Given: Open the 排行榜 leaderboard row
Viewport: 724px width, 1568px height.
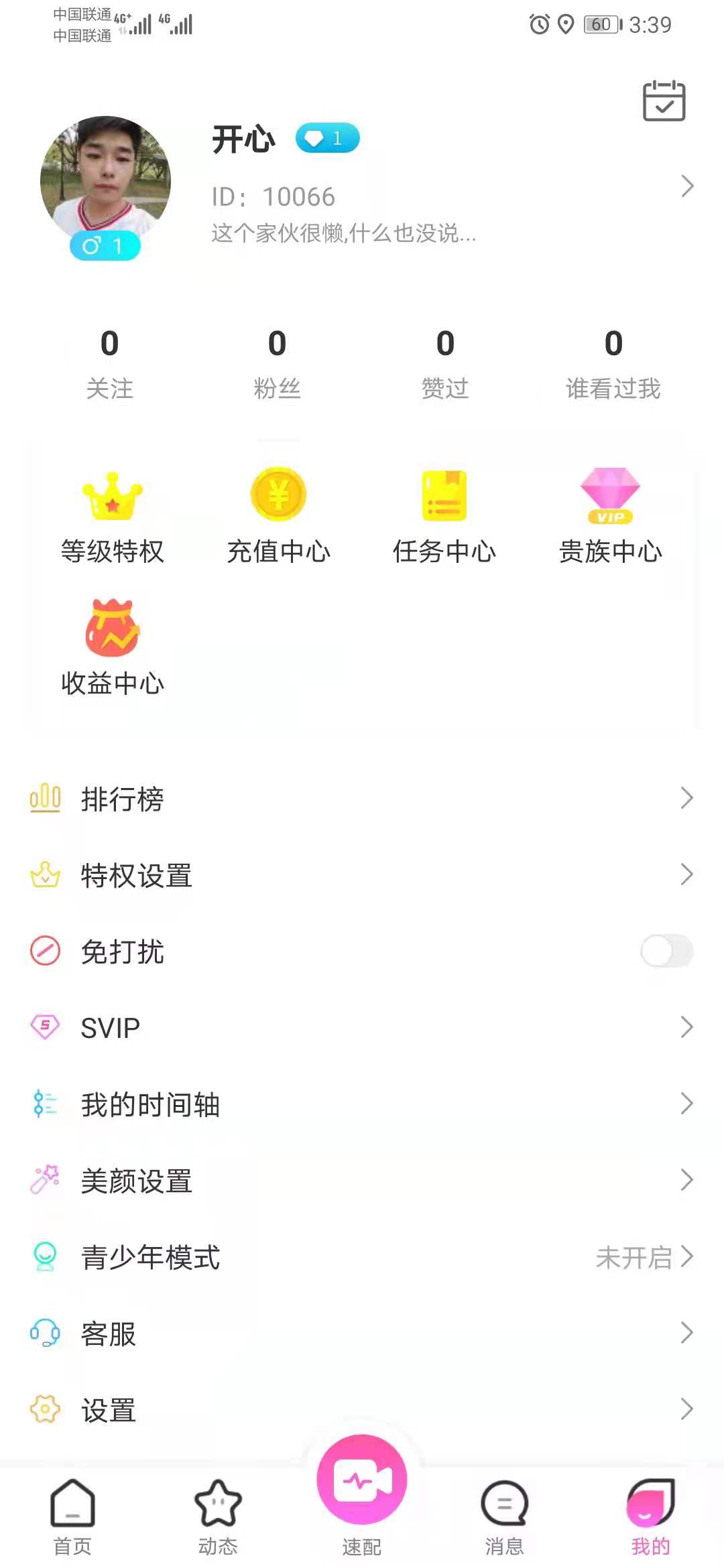Looking at the screenshot, I should (362, 799).
